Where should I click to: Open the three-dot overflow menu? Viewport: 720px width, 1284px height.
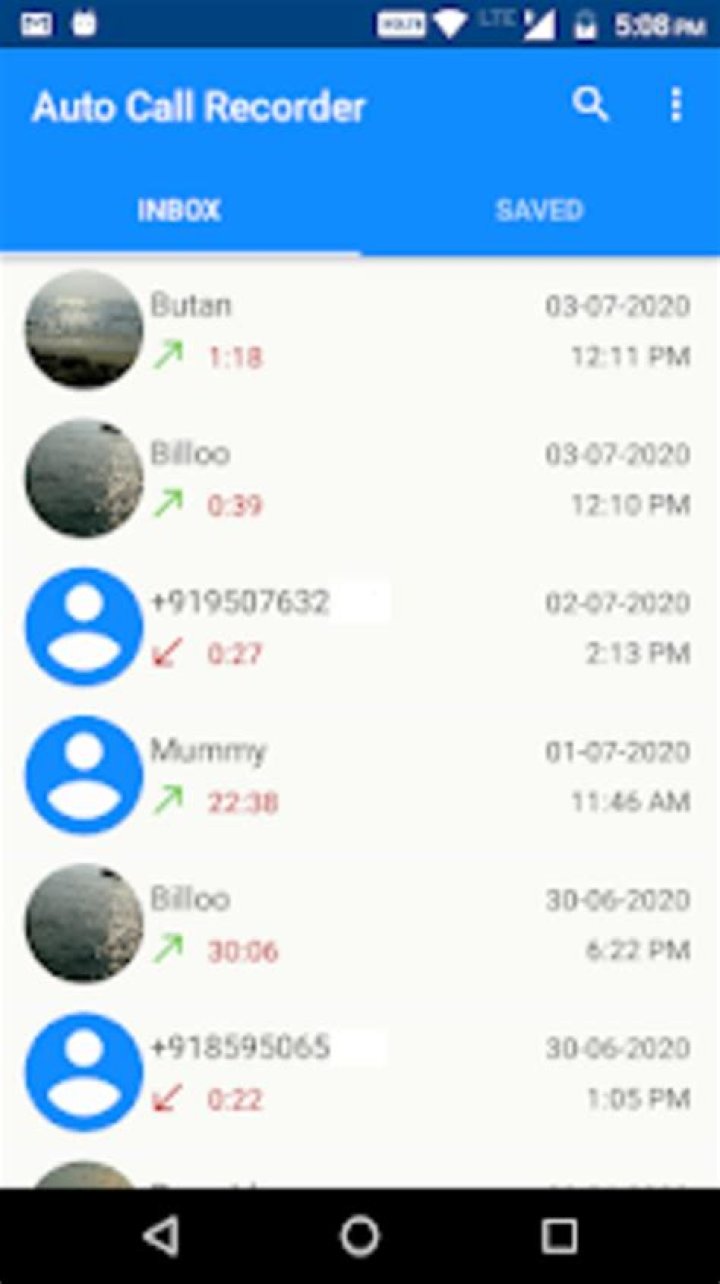[x=677, y=104]
